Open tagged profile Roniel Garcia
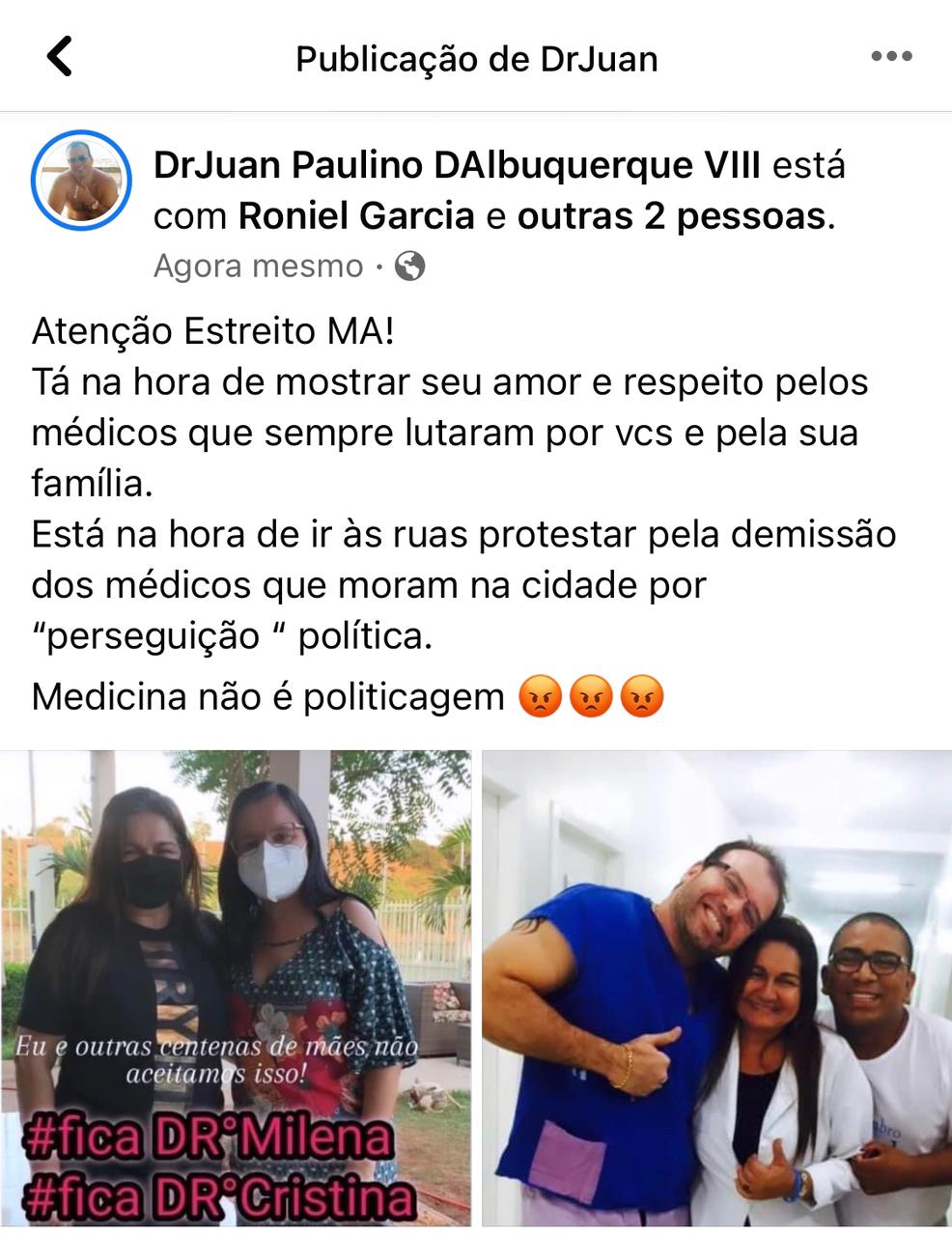The image size is (952, 1236). (x=356, y=216)
